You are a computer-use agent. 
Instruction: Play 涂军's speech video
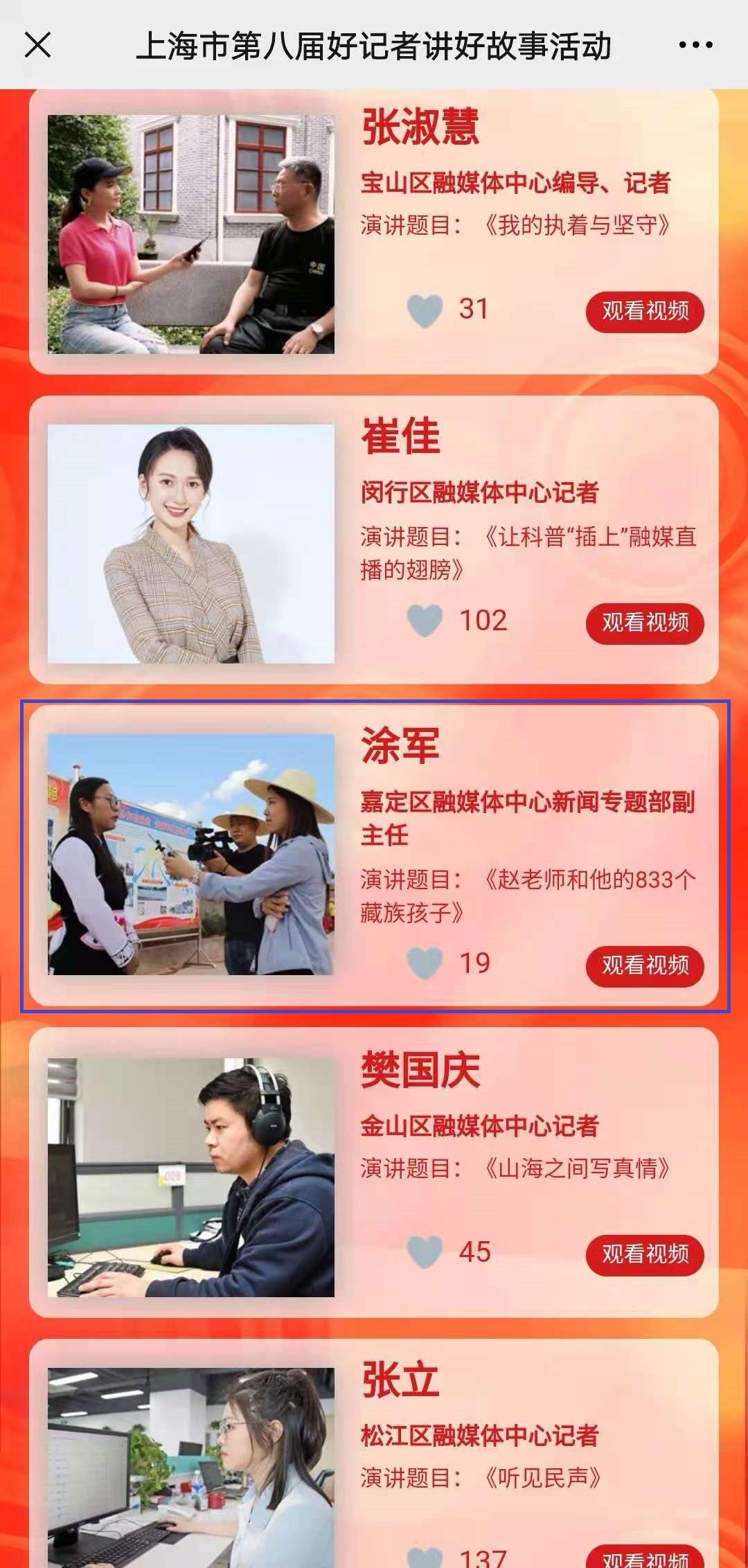645,965
